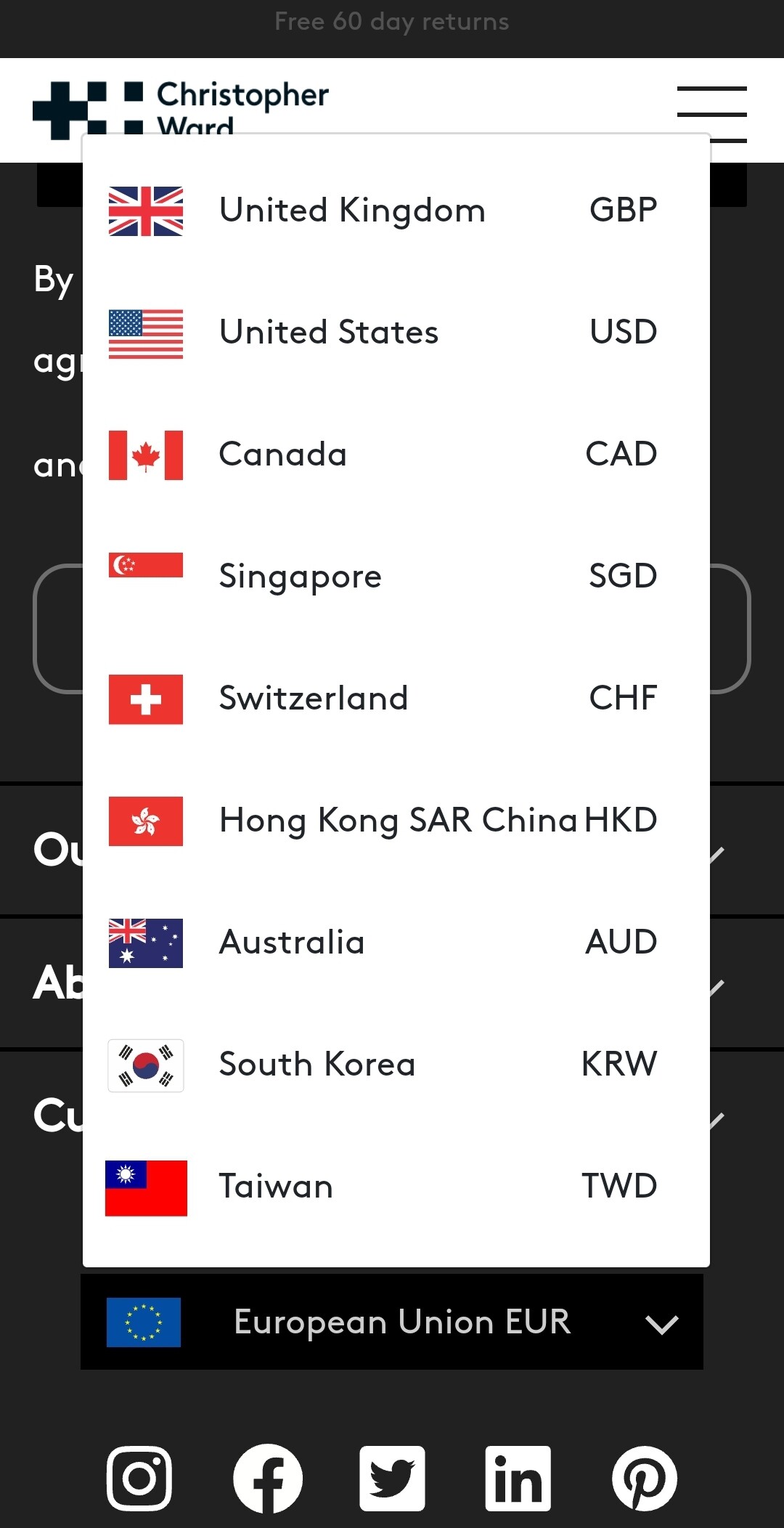Choose United States USD
Screen dimensions: 784x1528
[396, 333]
